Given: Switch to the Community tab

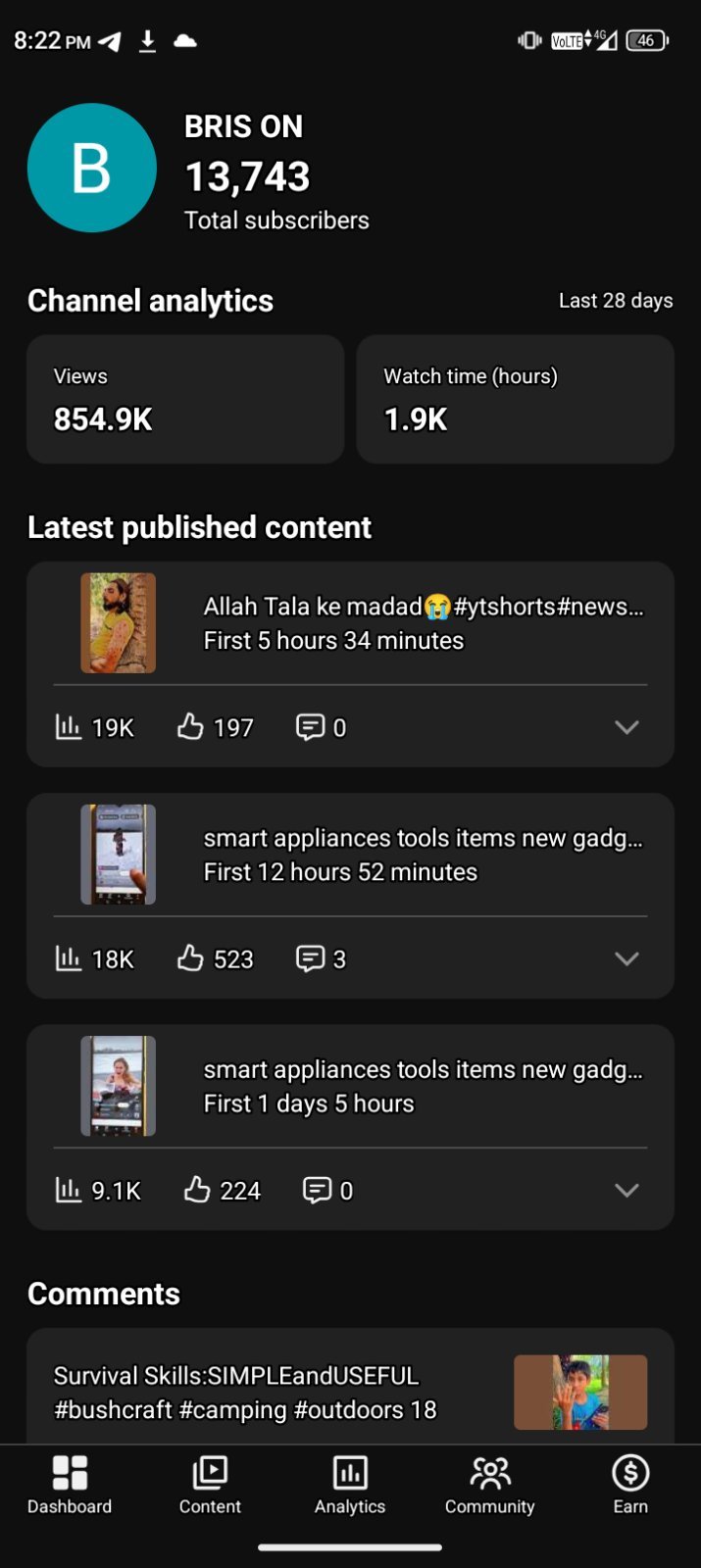Looking at the screenshot, I should click(x=490, y=1485).
